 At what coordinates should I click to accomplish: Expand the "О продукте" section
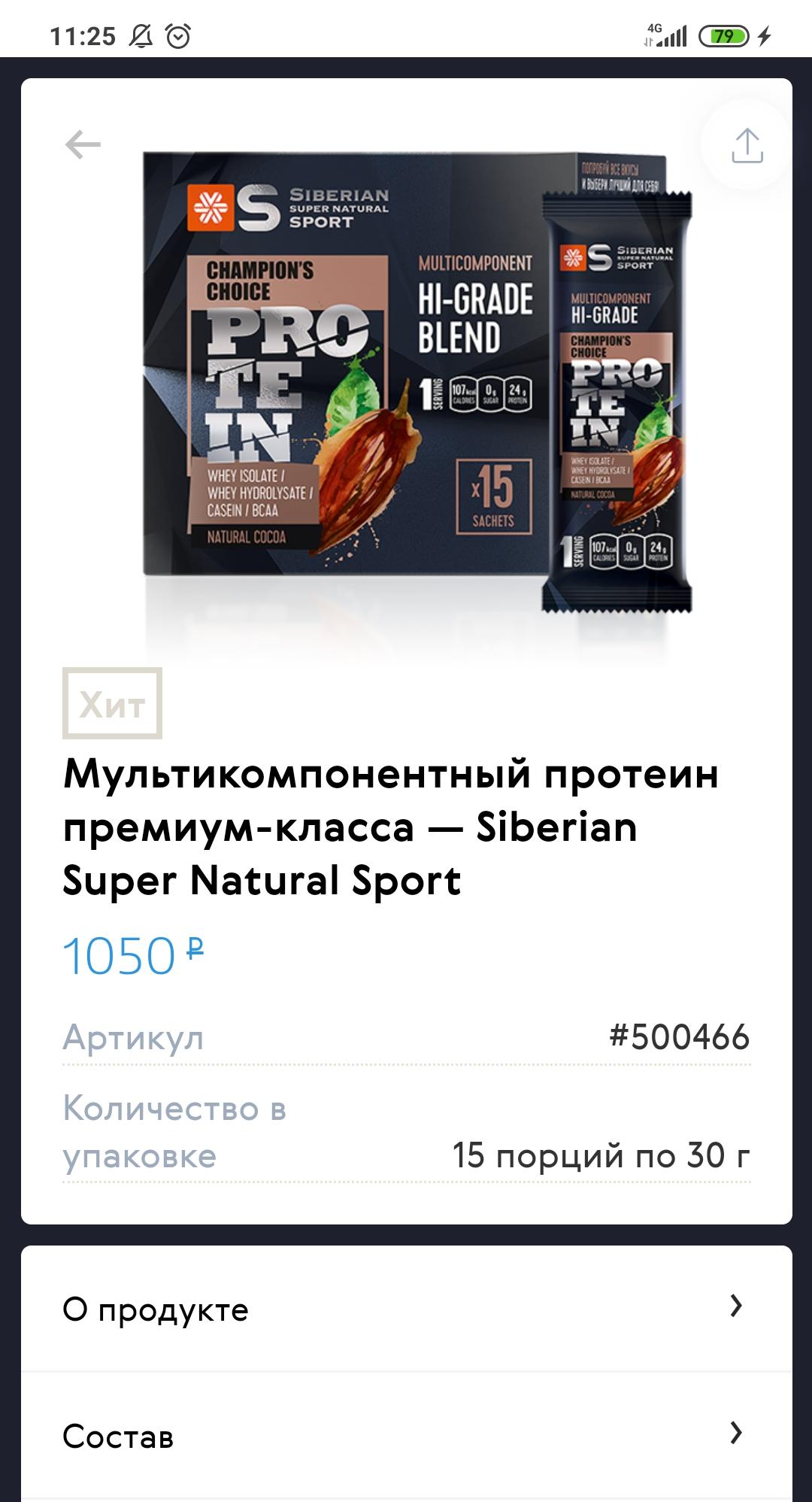pos(406,1309)
